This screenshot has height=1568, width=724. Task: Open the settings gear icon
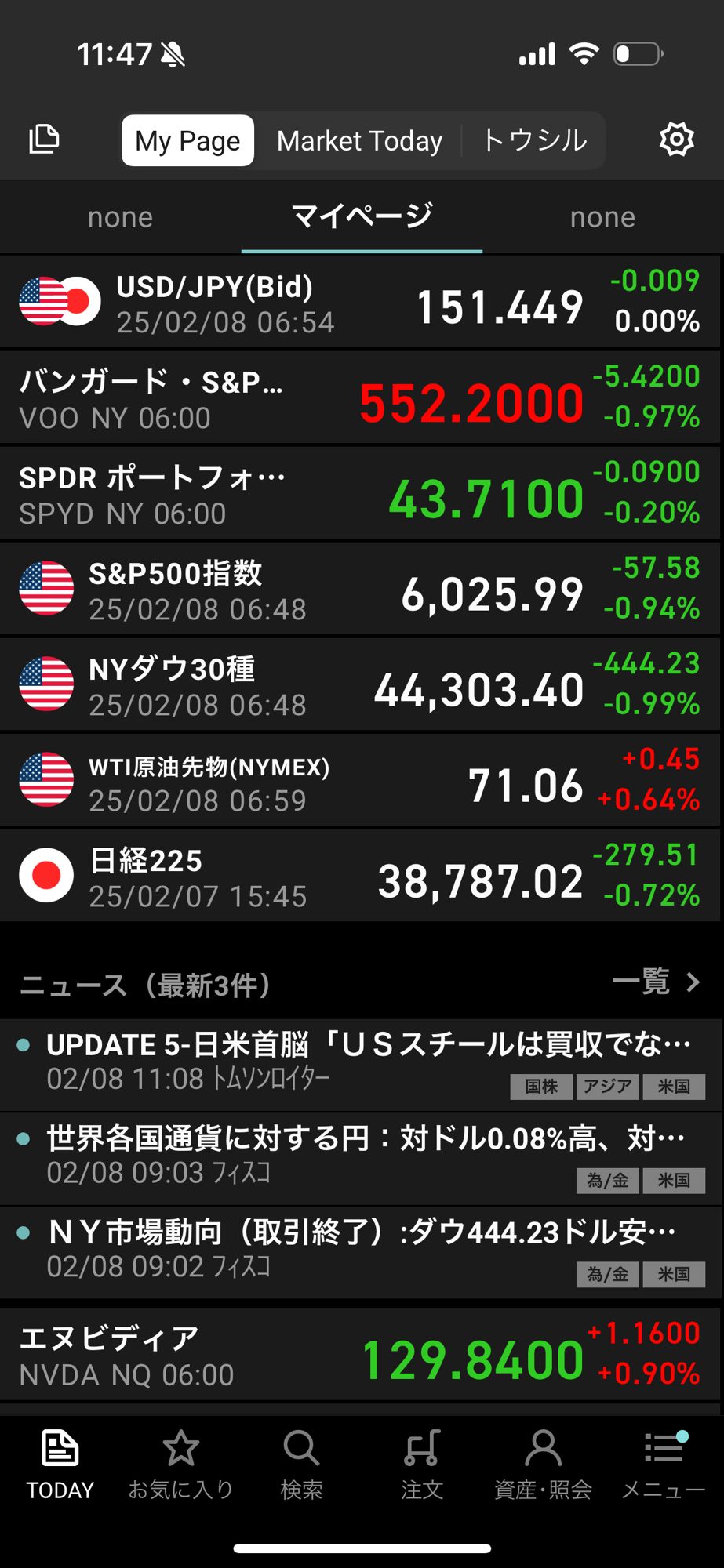[x=676, y=140]
